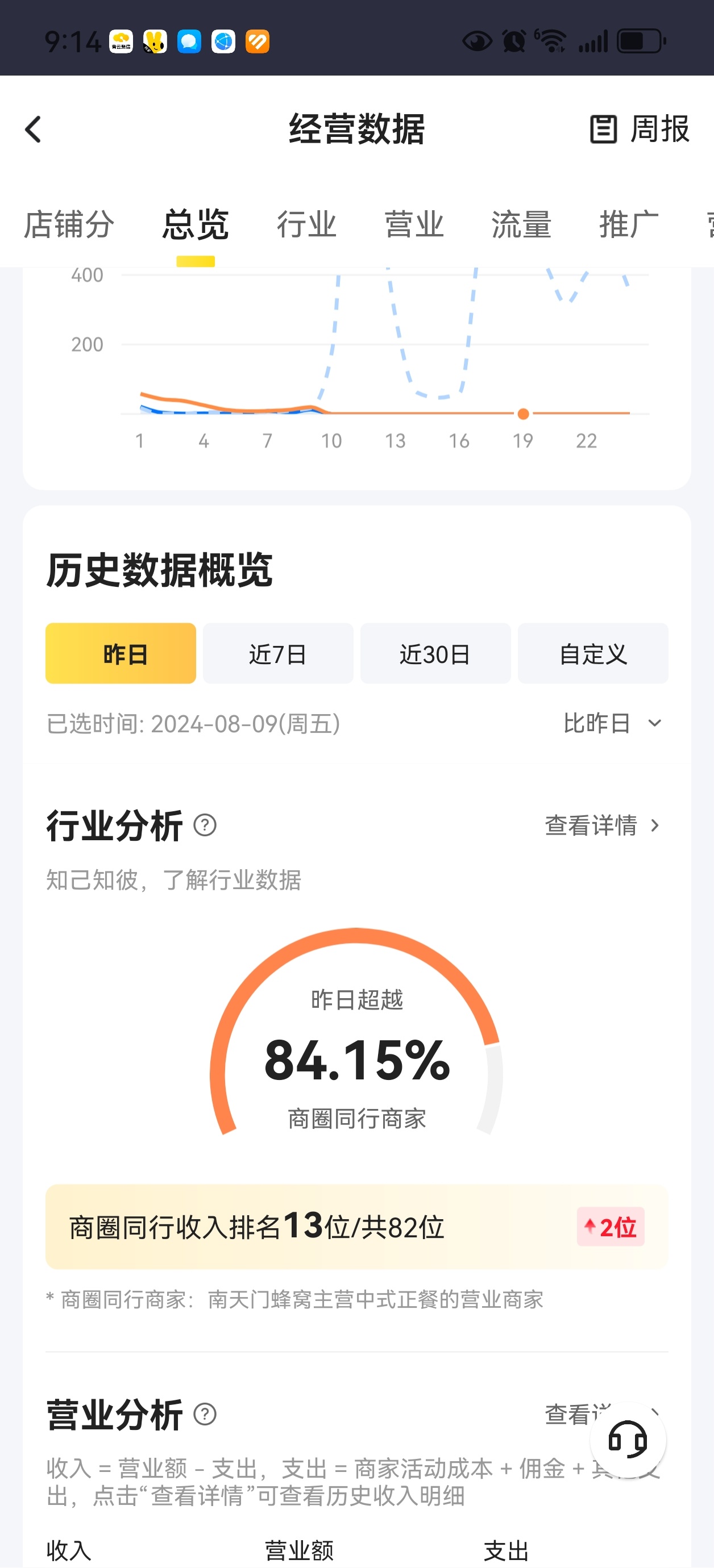
Task: Show help for 营业分析
Action: [205, 1414]
